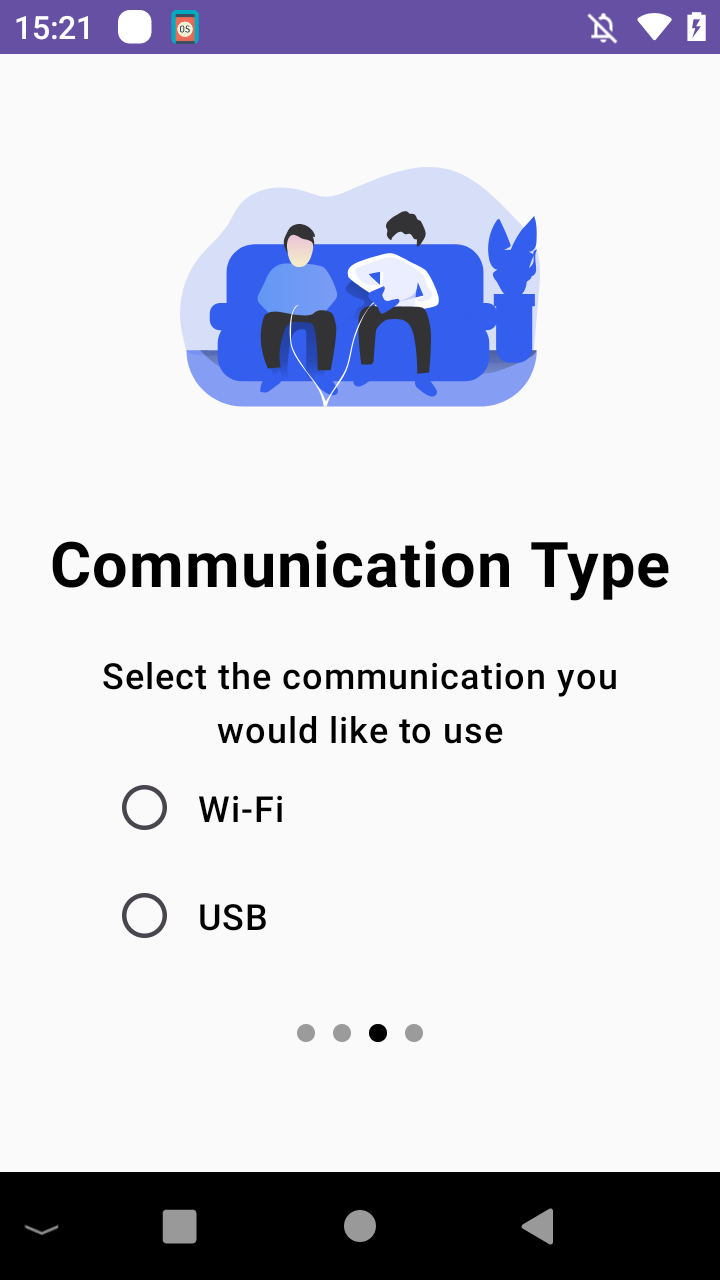Tap the USB option label text
The image size is (720, 1280).
232,915
